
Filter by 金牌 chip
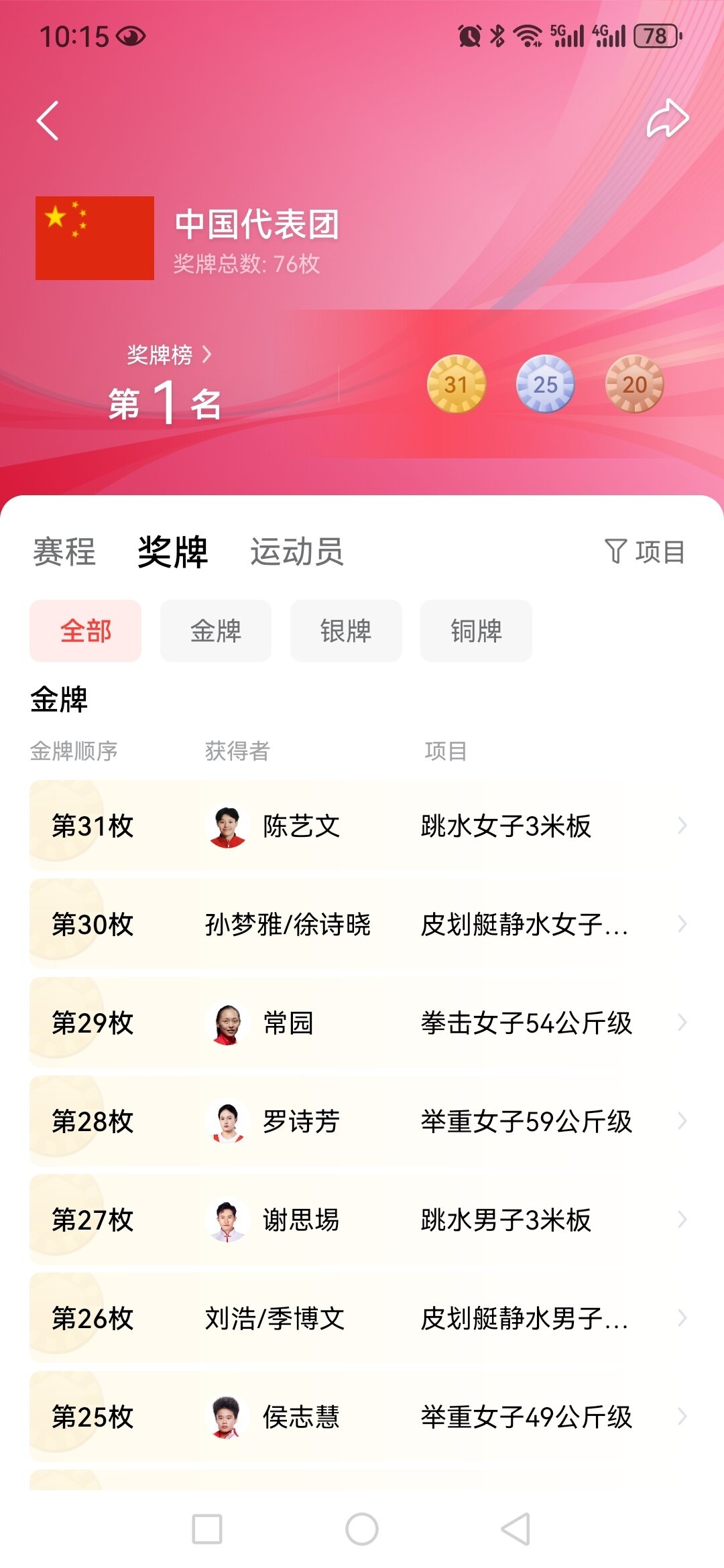[216, 631]
